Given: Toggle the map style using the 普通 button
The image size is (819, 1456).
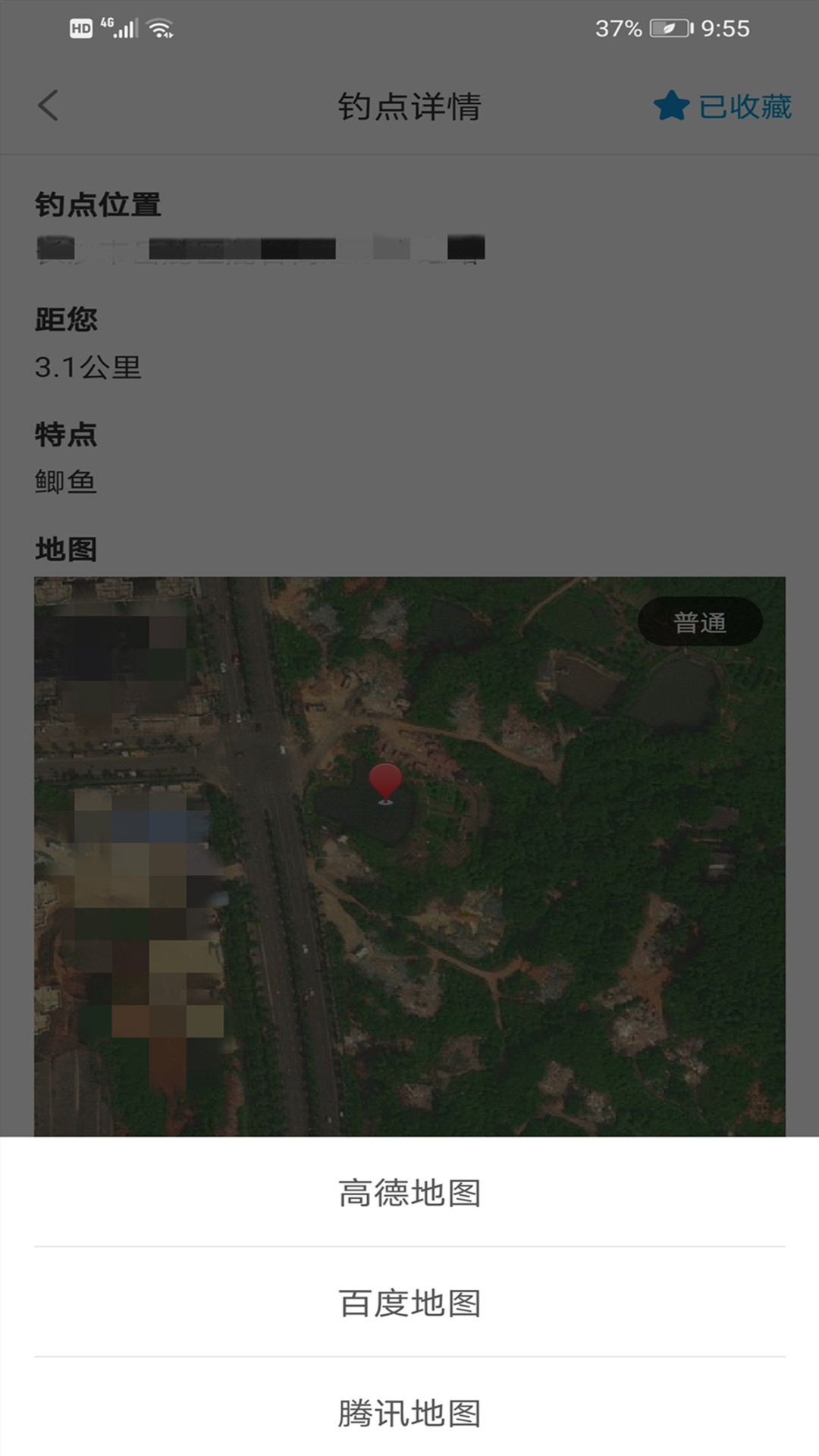Looking at the screenshot, I should coord(701,620).
